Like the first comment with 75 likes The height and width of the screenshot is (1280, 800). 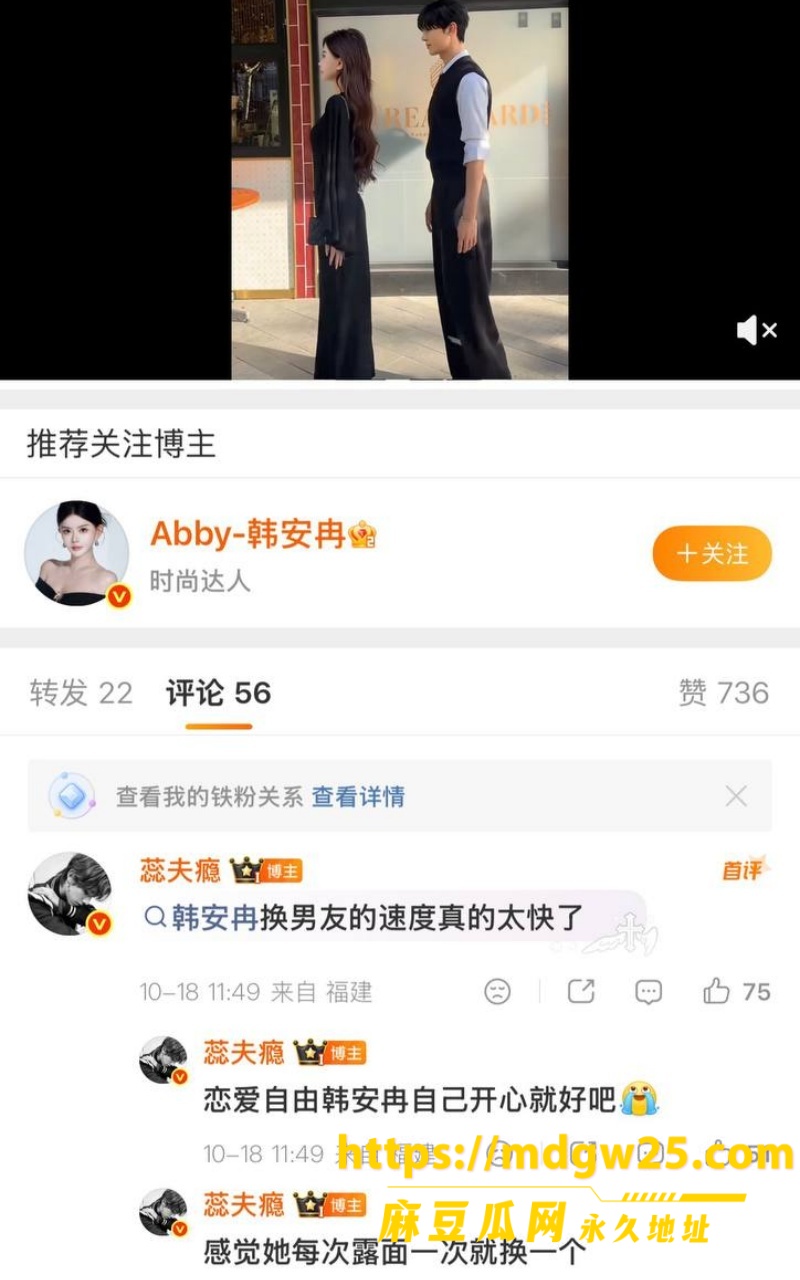(x=736, y=991)
